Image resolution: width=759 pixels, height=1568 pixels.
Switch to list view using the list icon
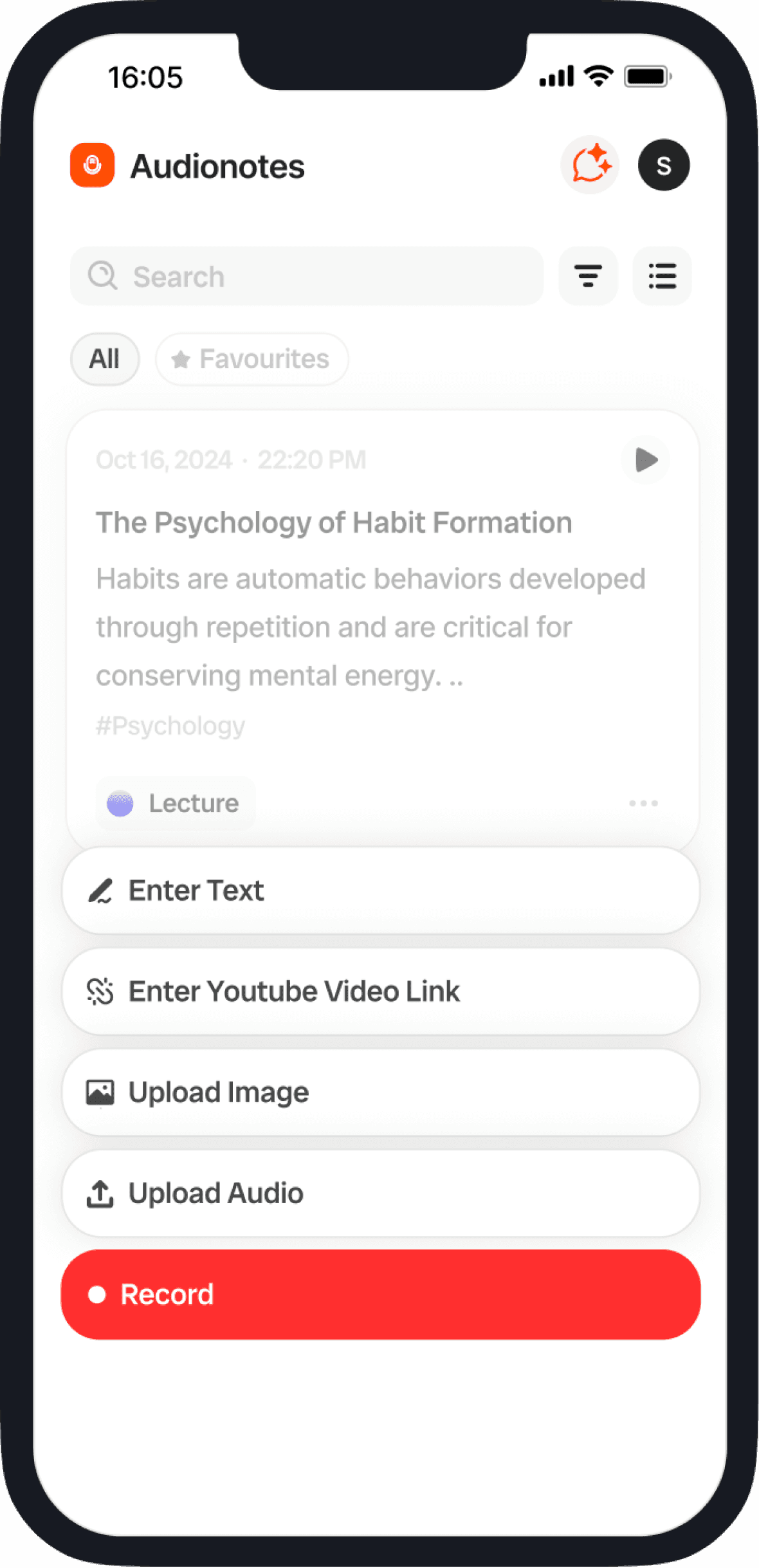click(x=662, y=276)
